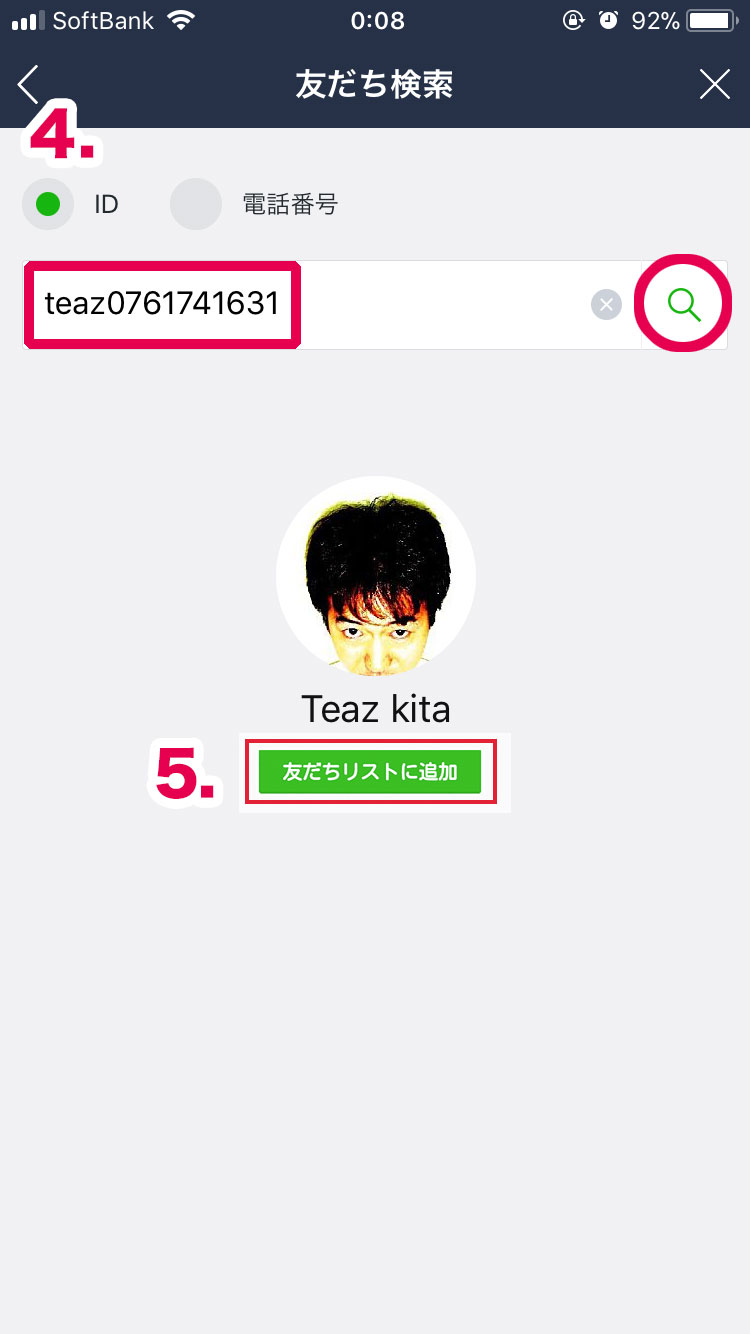Clear the entered ID text
This screenshot has height=1334, width=750.
[606, 305]
